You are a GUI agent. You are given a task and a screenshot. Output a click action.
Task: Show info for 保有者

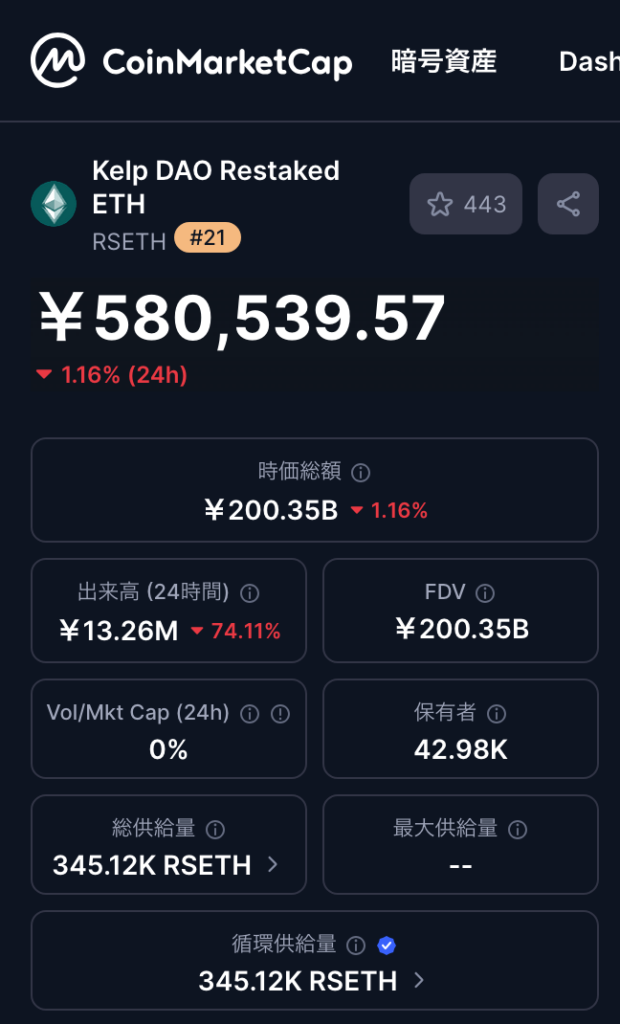(496, 713)
